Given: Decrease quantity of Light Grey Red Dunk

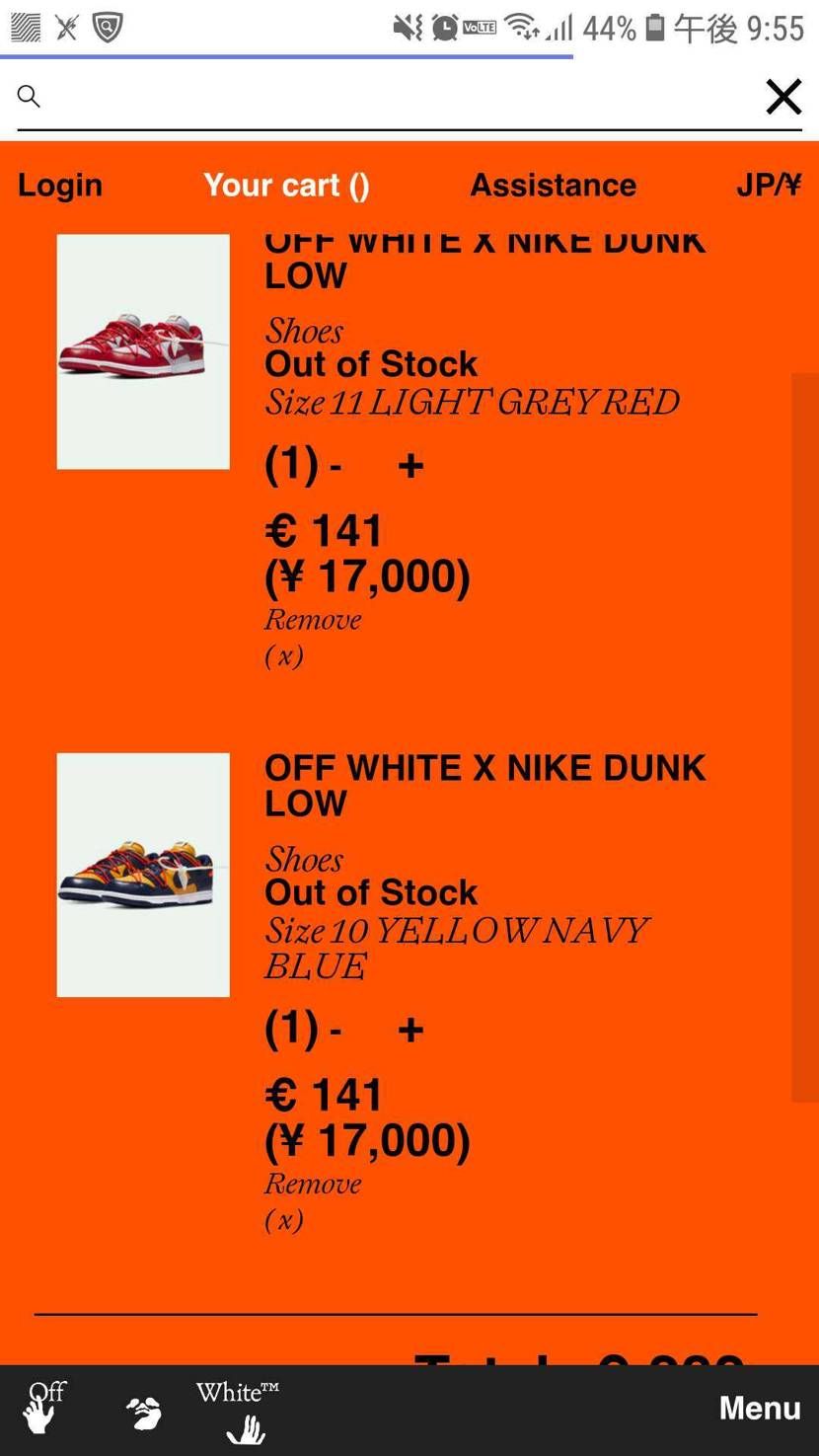Looking at the screenshot, I should click(x=335, y=465).
